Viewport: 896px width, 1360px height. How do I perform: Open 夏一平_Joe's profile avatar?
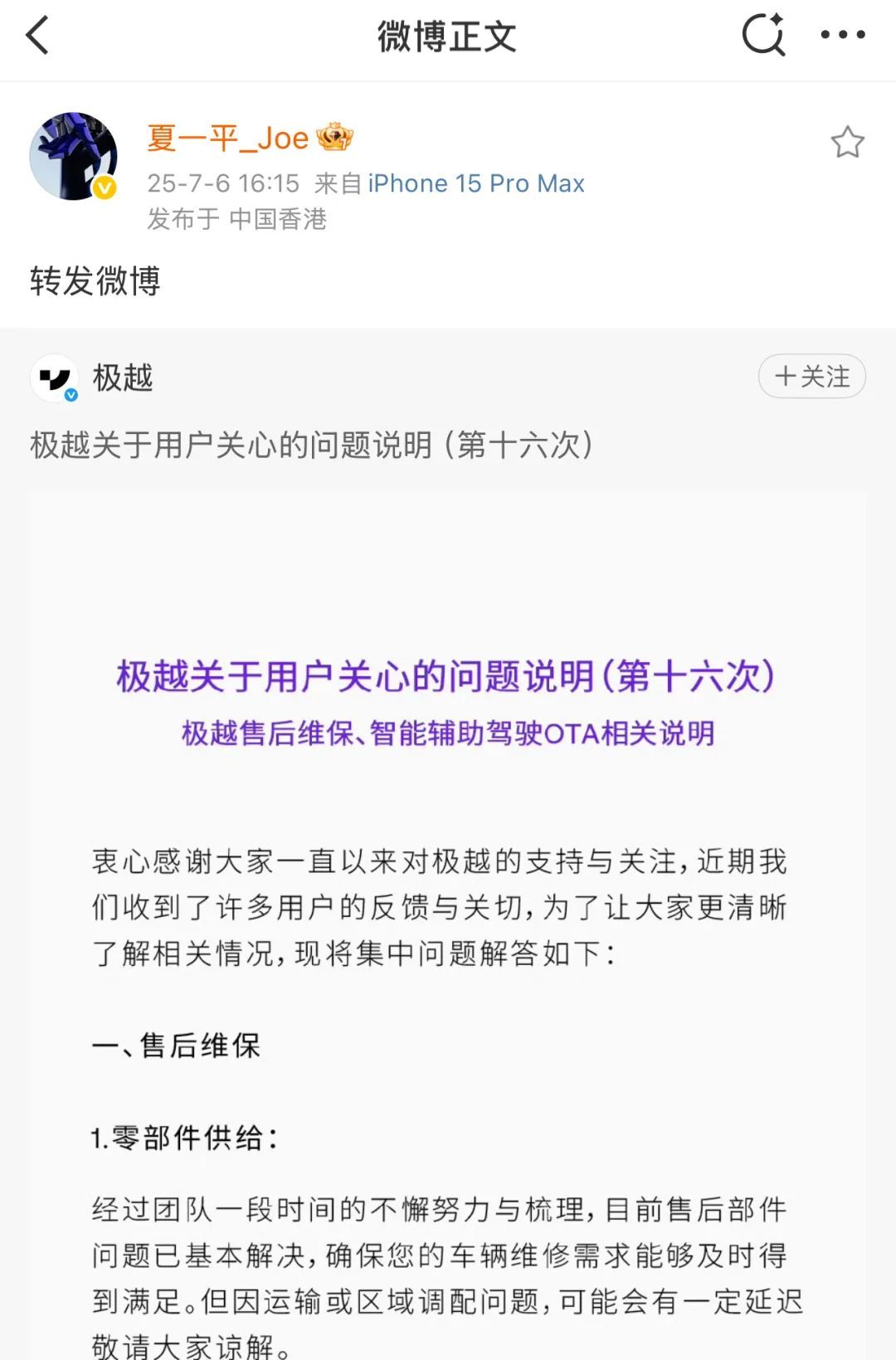click(73, 156)
